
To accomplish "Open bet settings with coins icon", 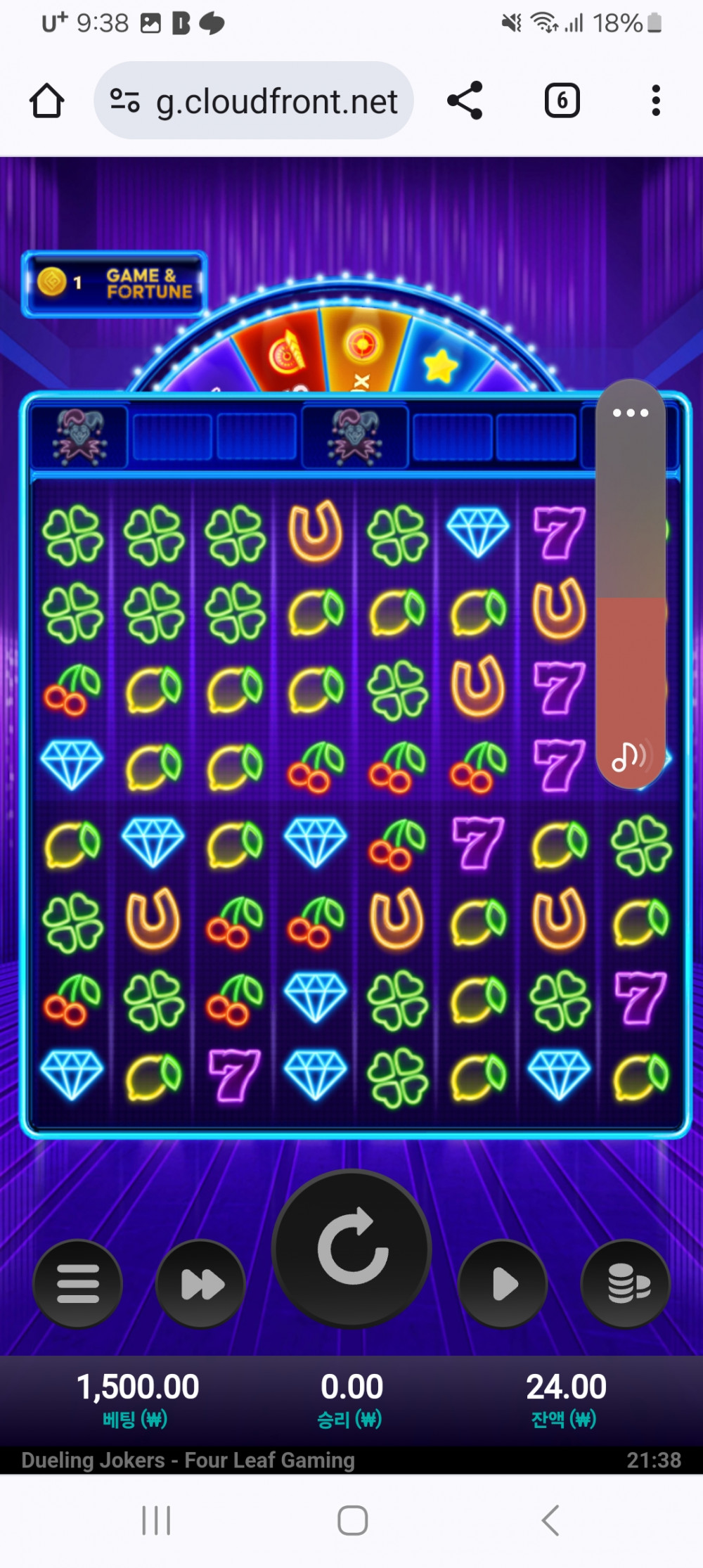I will 626,1283.
